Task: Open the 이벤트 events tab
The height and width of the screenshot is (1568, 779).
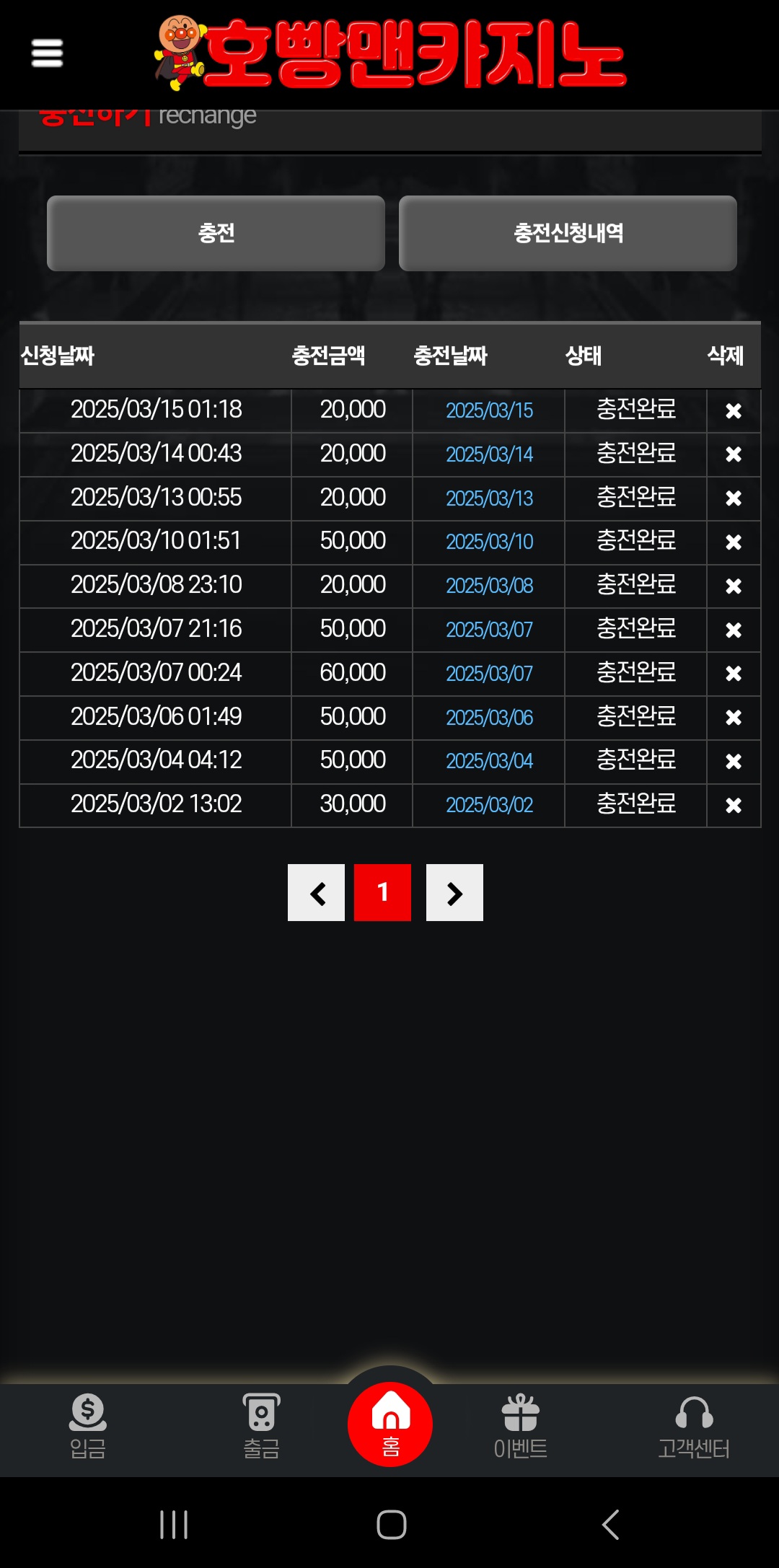Action: pos(521,1425)
